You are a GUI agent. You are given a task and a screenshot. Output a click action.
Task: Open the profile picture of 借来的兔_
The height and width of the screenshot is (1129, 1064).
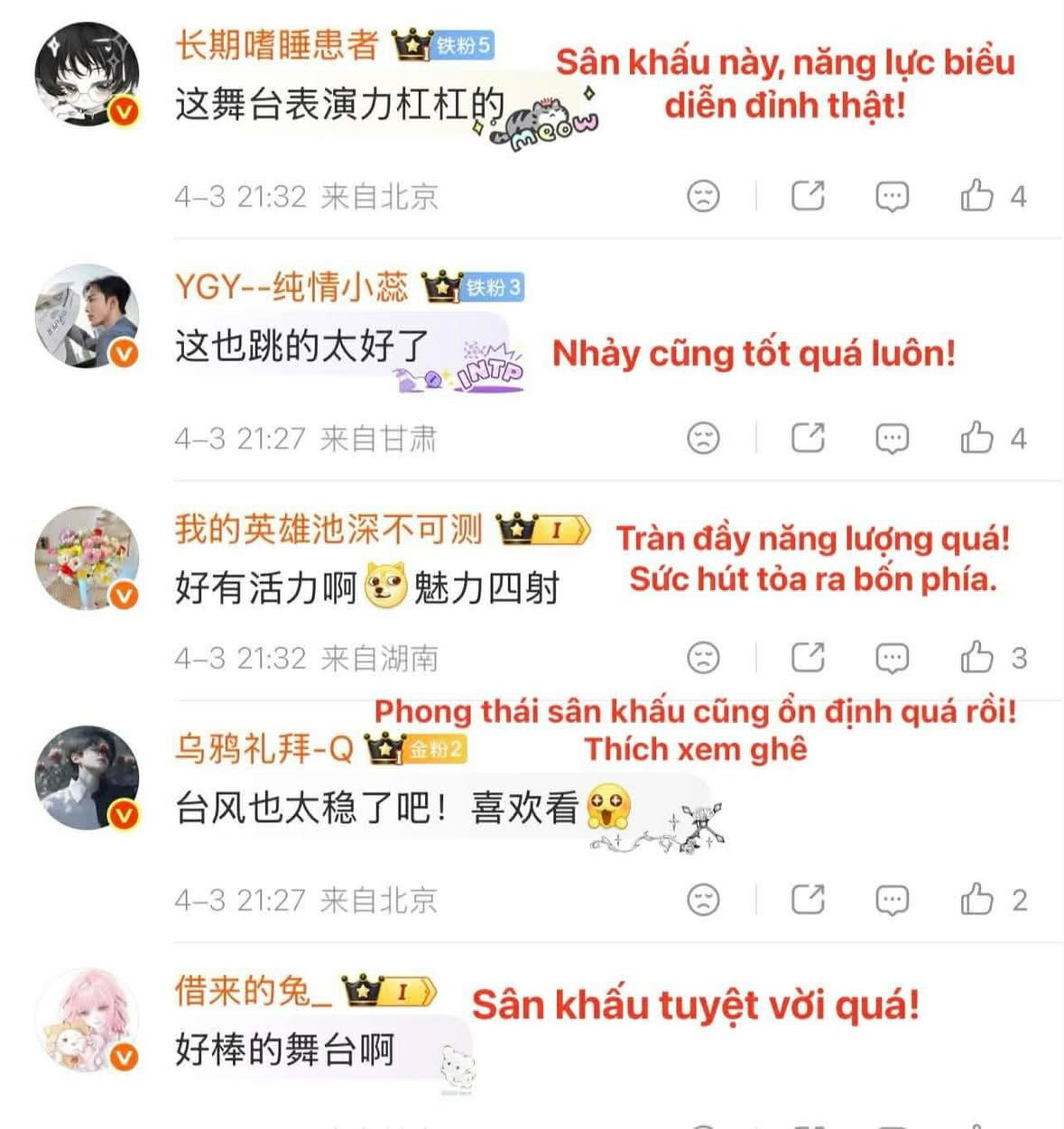[87, 1021]
